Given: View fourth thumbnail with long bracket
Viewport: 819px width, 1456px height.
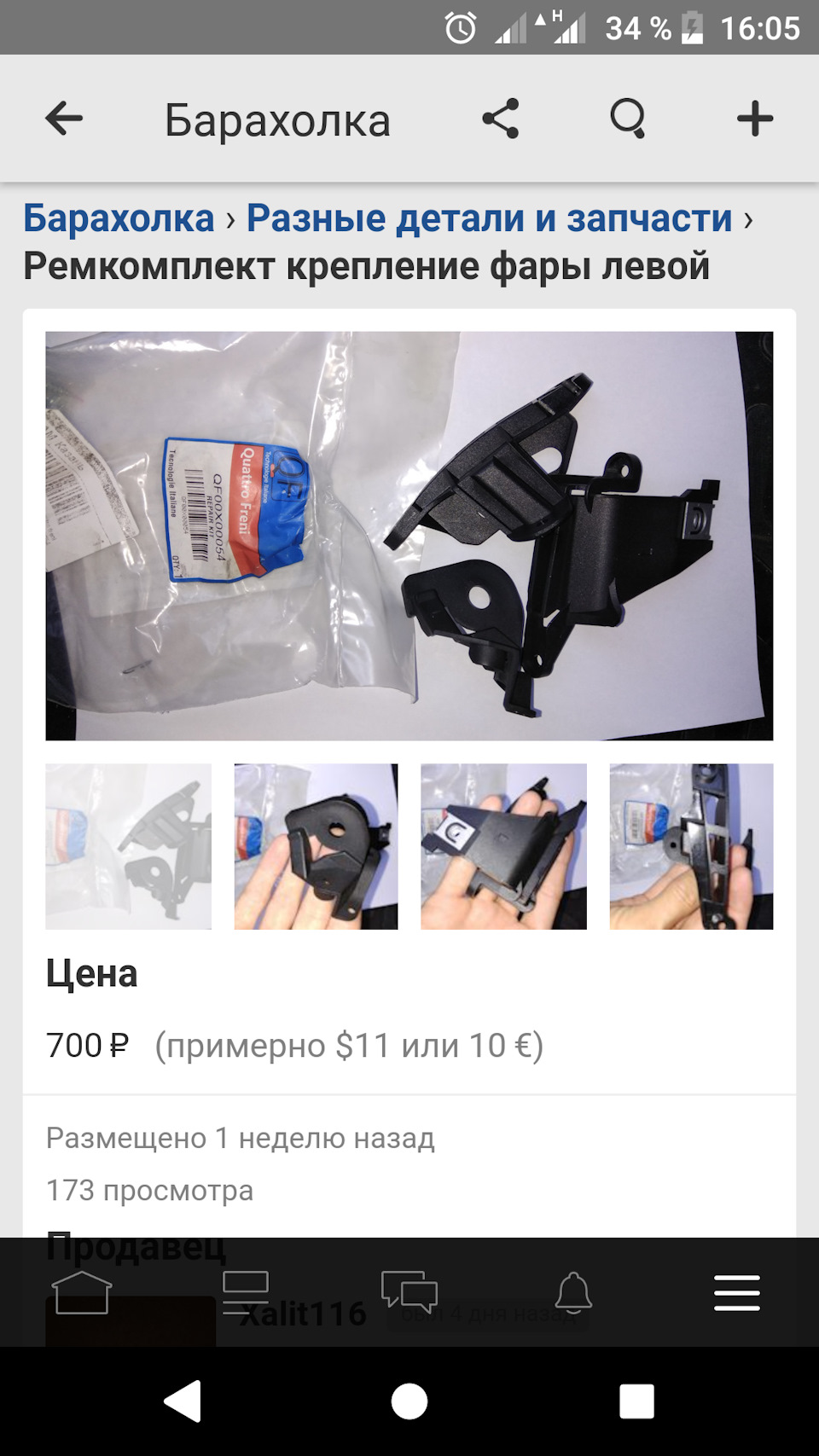Looking at the screenshot, I should (x=691, y=846).
